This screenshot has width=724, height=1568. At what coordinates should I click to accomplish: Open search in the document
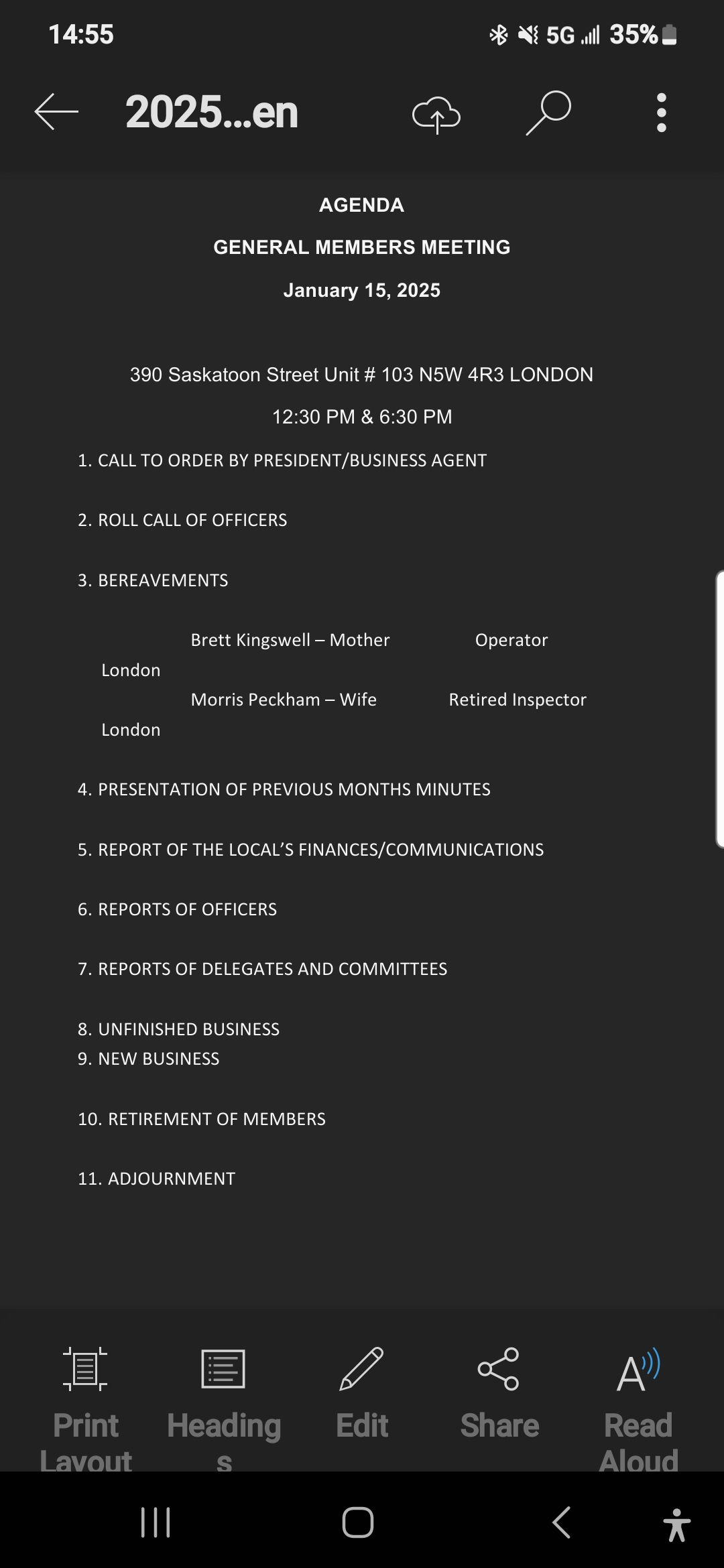coord(548,113)
